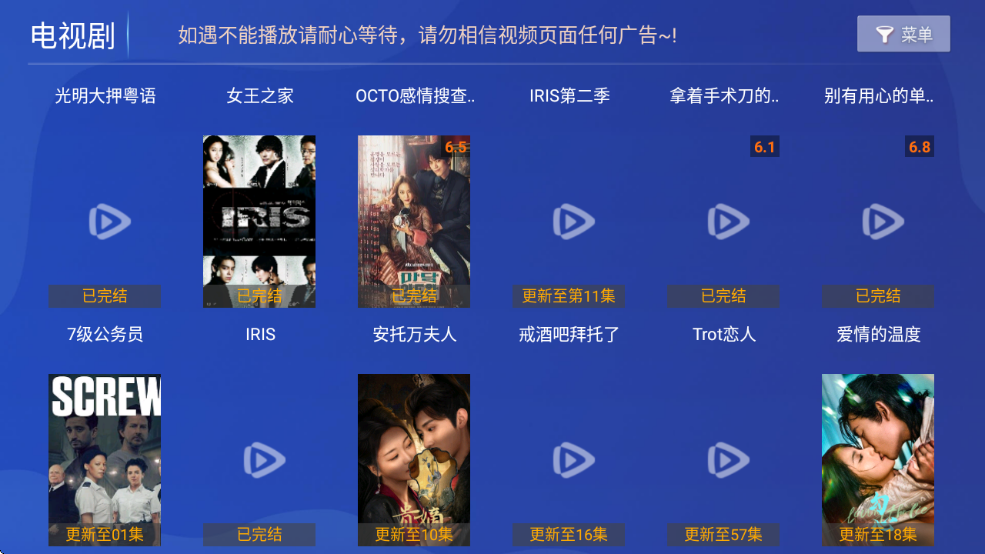Open the card updated to 57集
985x554 pixels.
(724, 460)
